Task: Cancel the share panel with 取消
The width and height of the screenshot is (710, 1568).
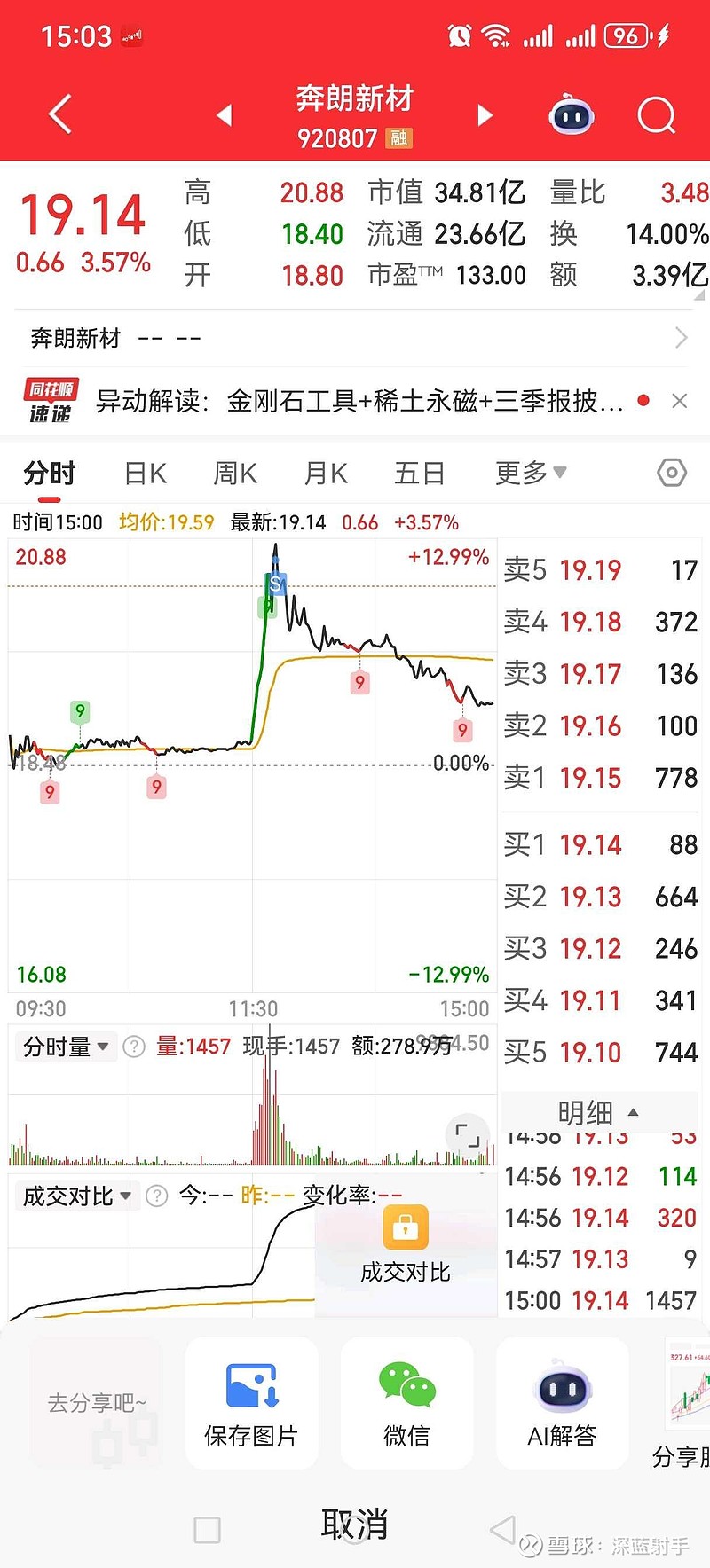Action: [354, 1524]
